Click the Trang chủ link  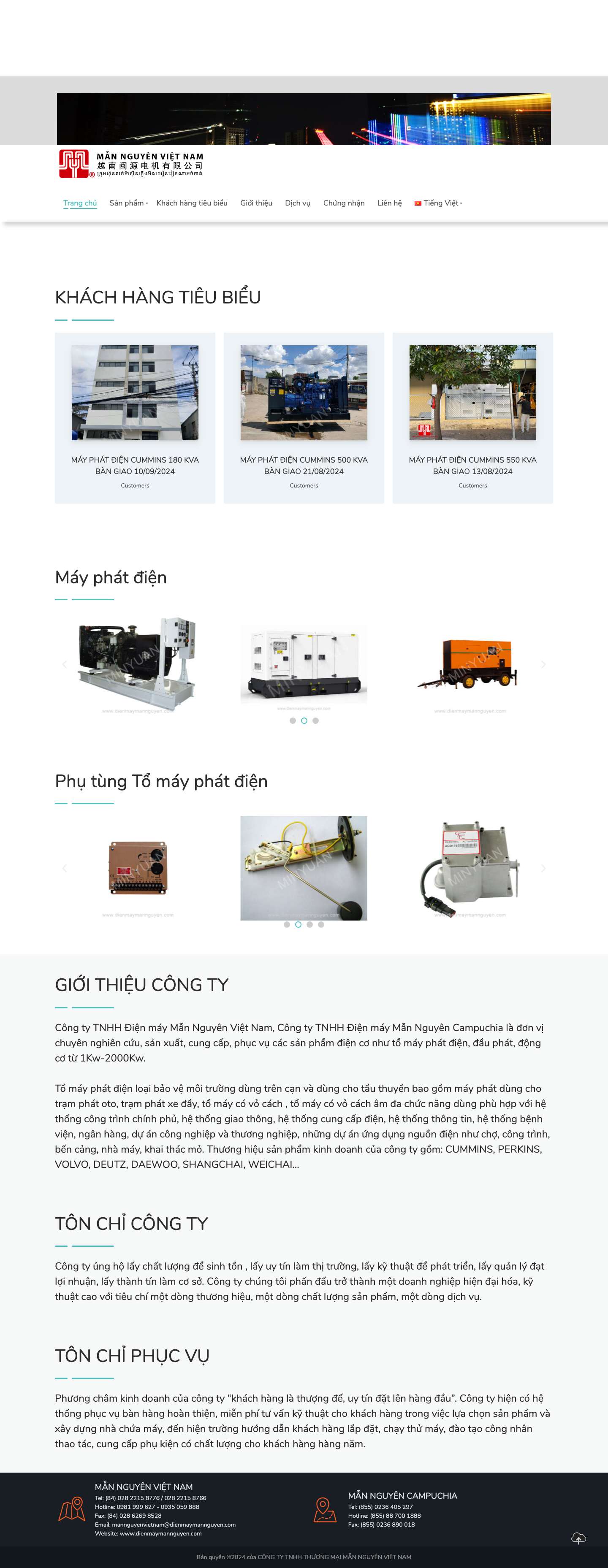[x=80, y=203]
